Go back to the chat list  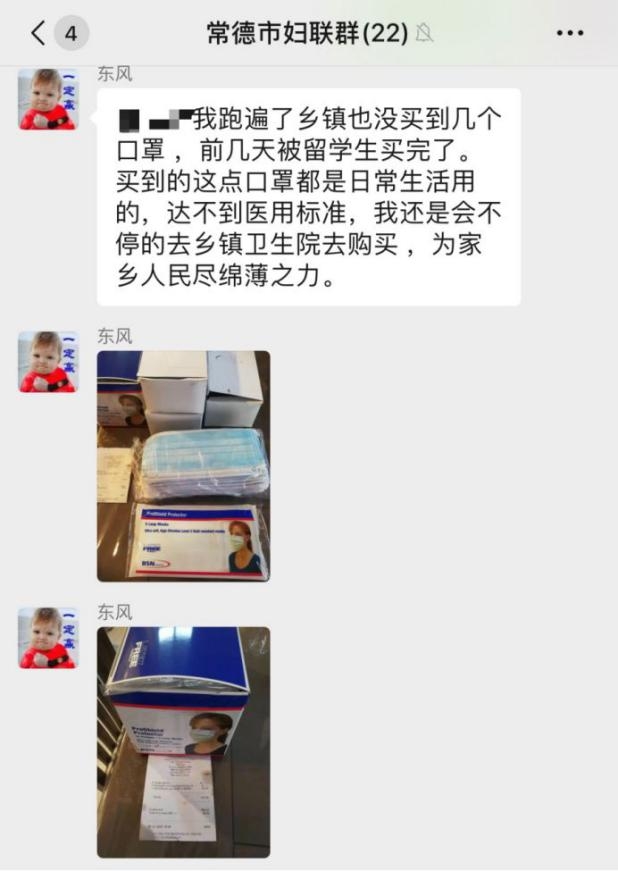pyautogui.click(x=39, y=33)
